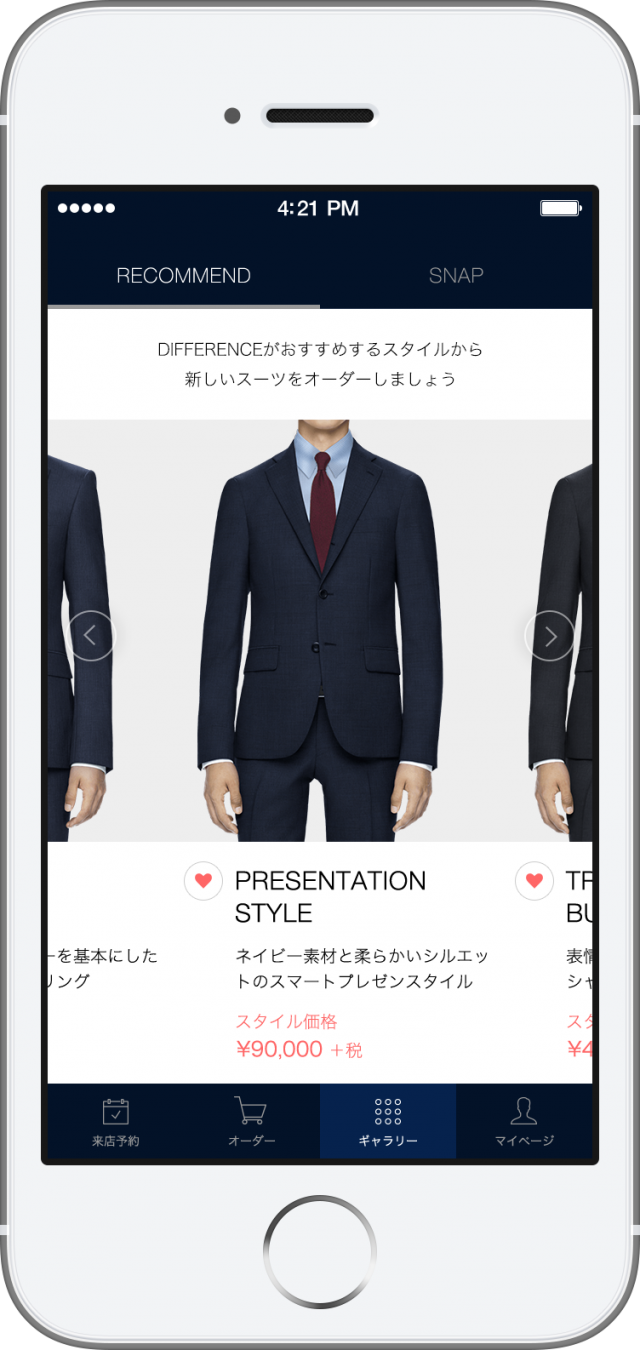Show the next suit style
640x1350 pixels.
(x=549, y=635)
